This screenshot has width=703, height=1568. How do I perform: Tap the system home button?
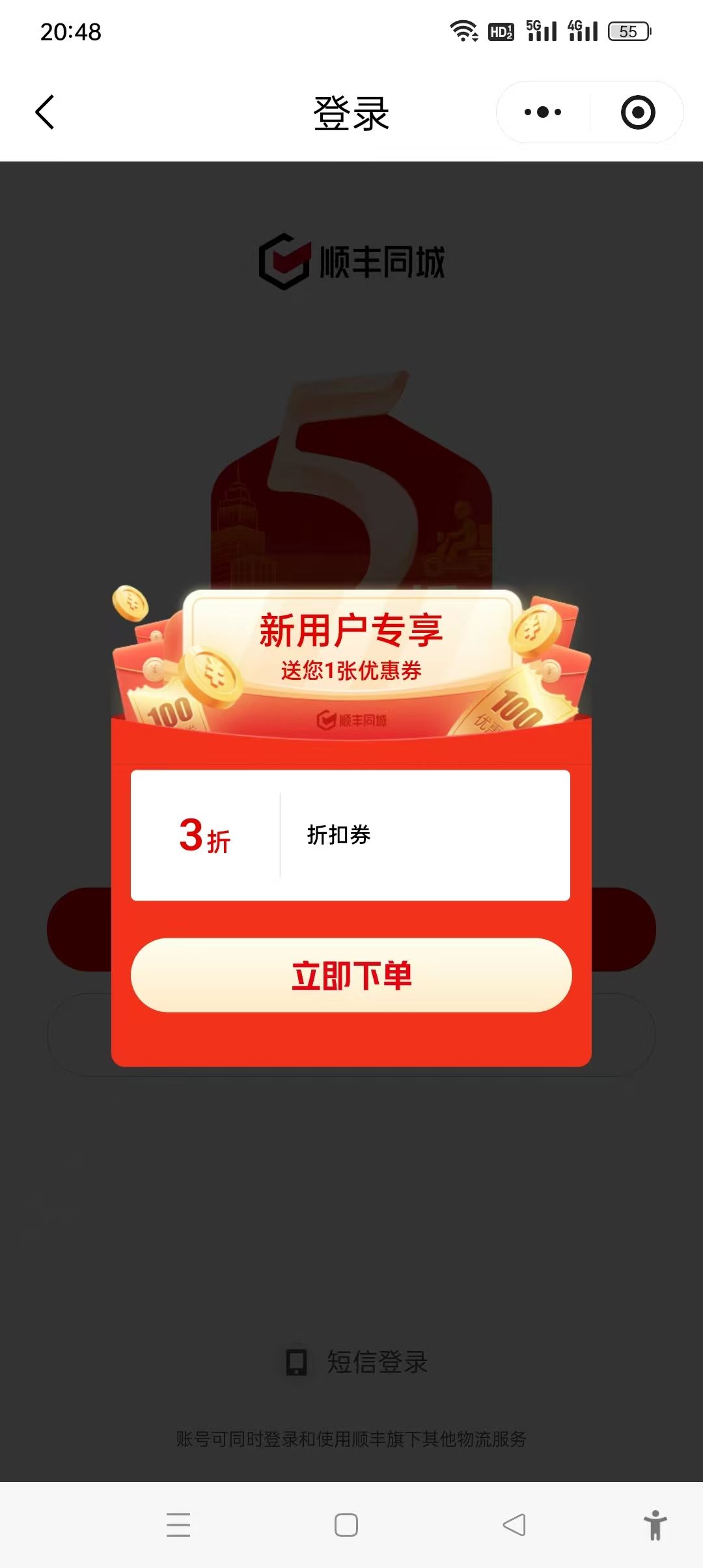tap(346, 1525)
